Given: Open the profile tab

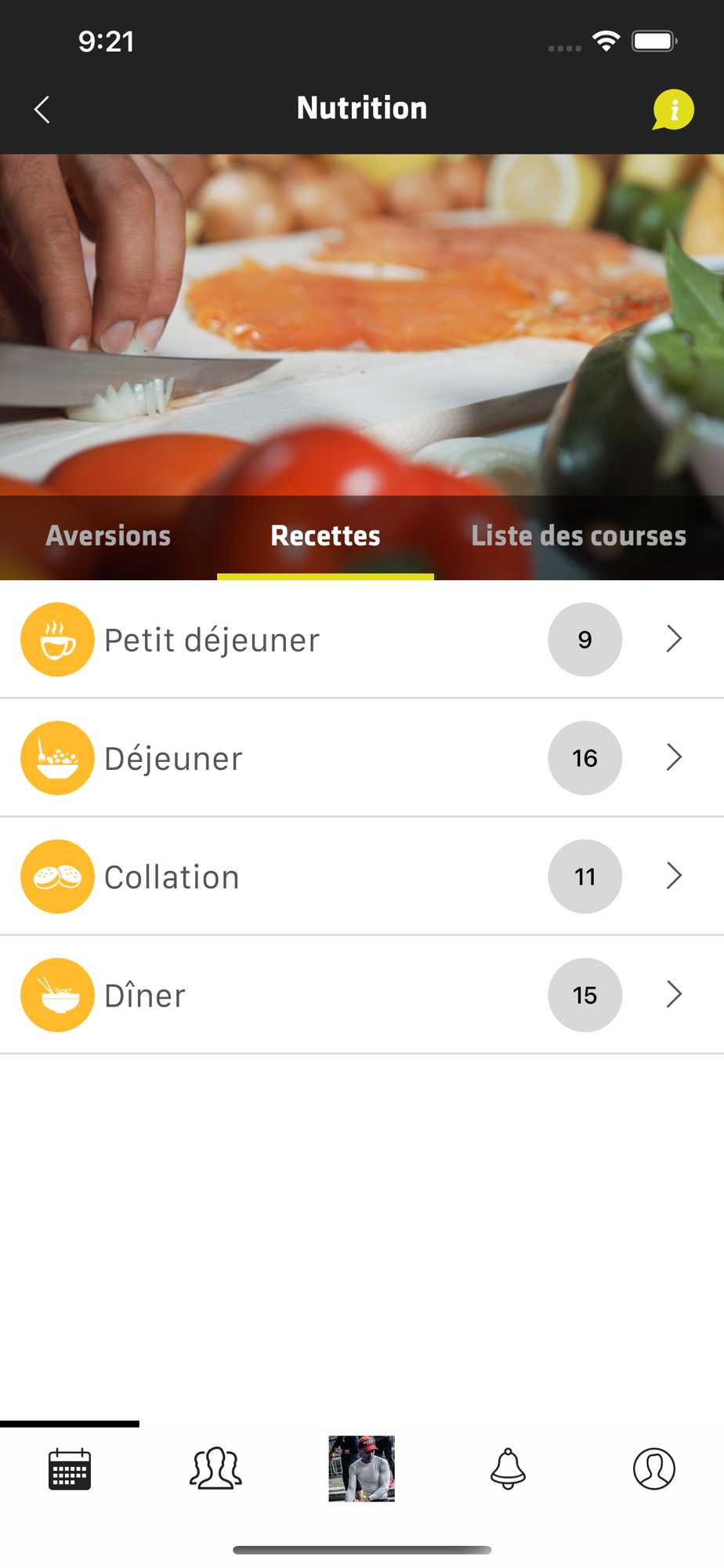Looking at the screenshot, I should [x=654, y=1468].
